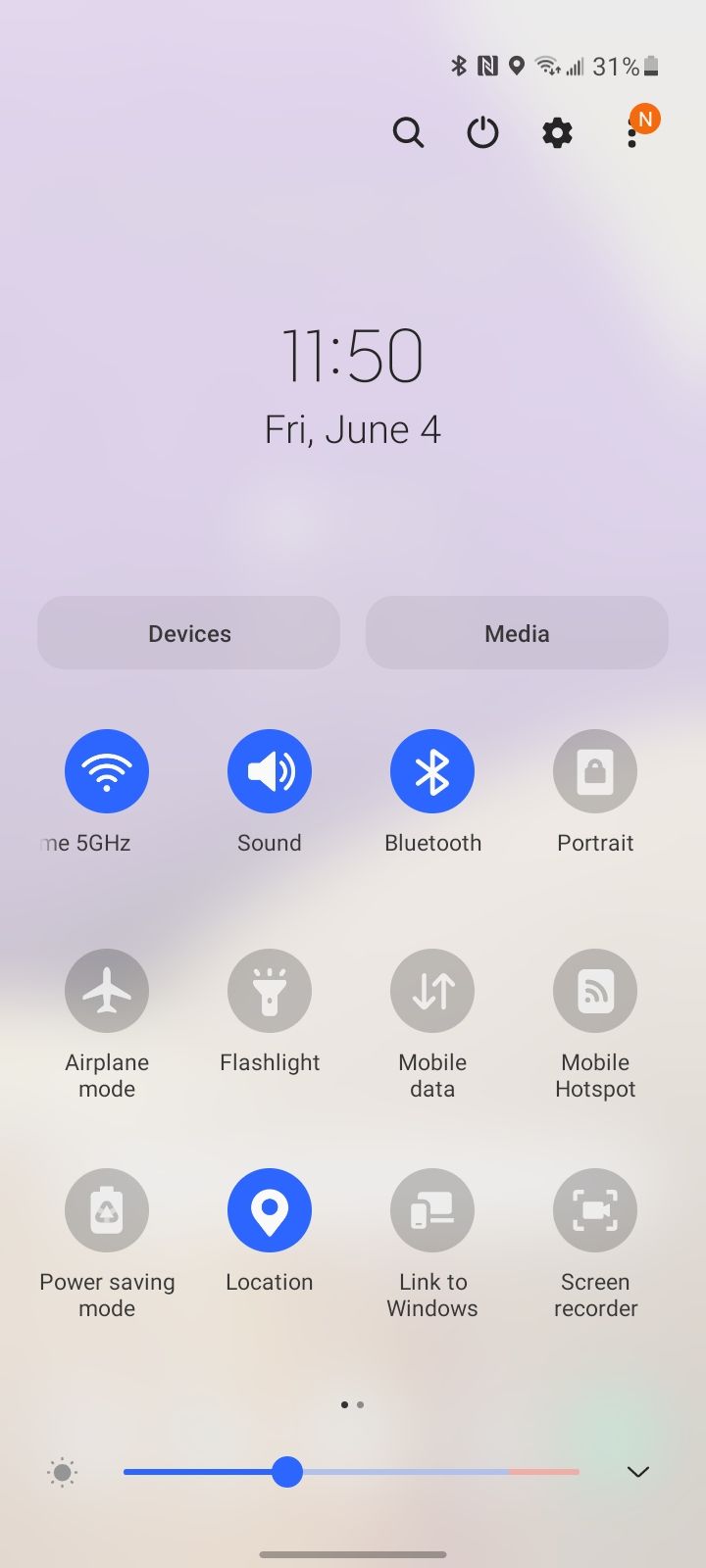
Task: Disable Bluetooth
Action: click(432, 771)
